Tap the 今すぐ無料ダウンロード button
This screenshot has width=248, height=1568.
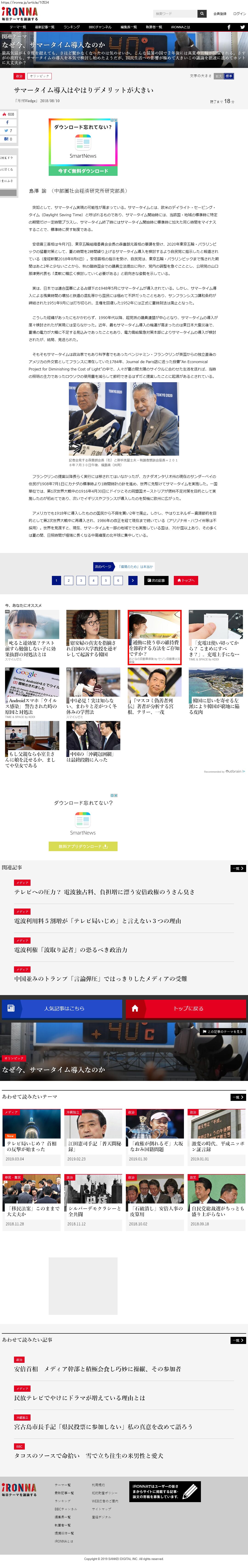[x=83, y=171]
